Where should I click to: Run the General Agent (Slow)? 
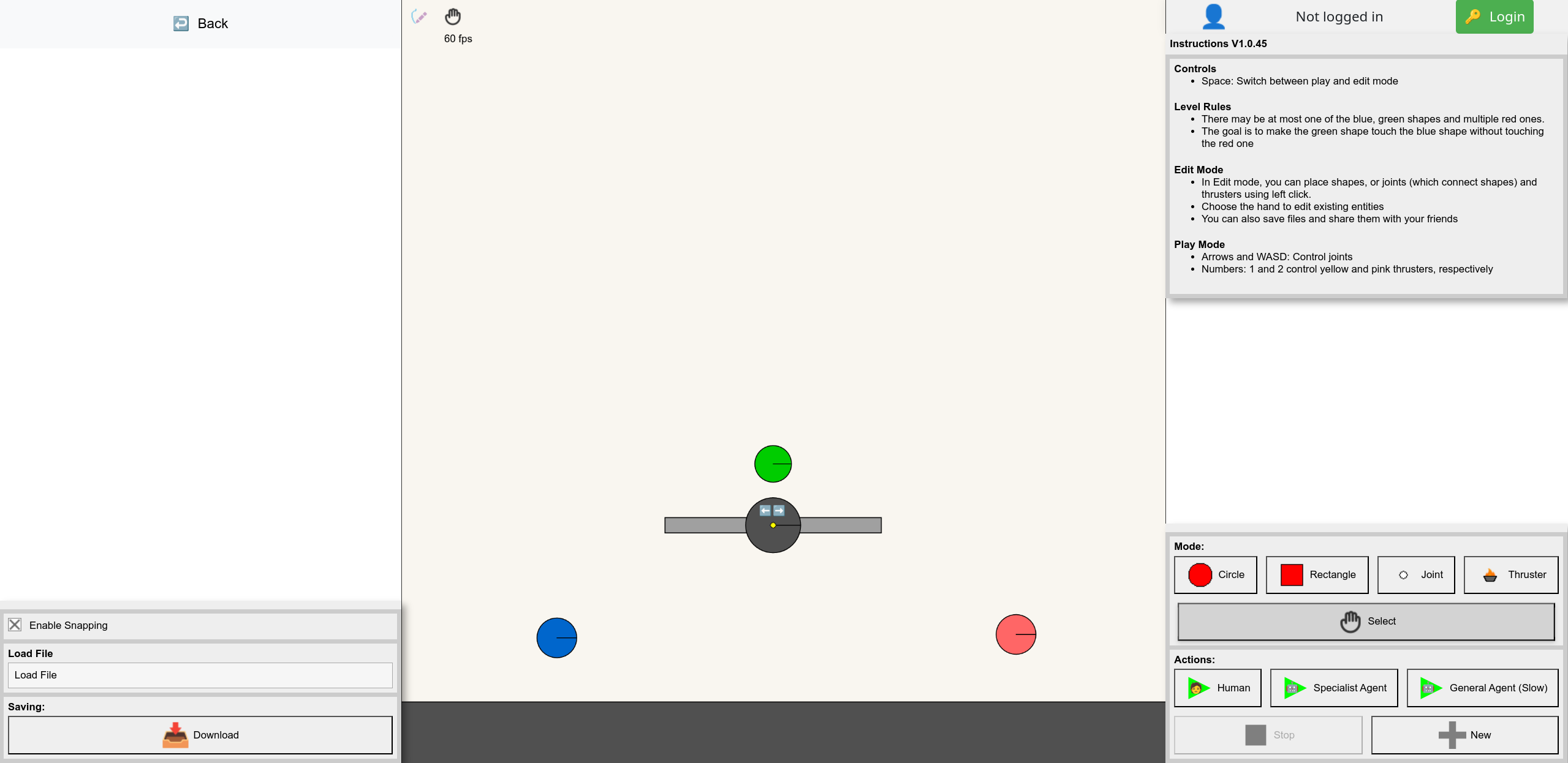pos(1482,688)
